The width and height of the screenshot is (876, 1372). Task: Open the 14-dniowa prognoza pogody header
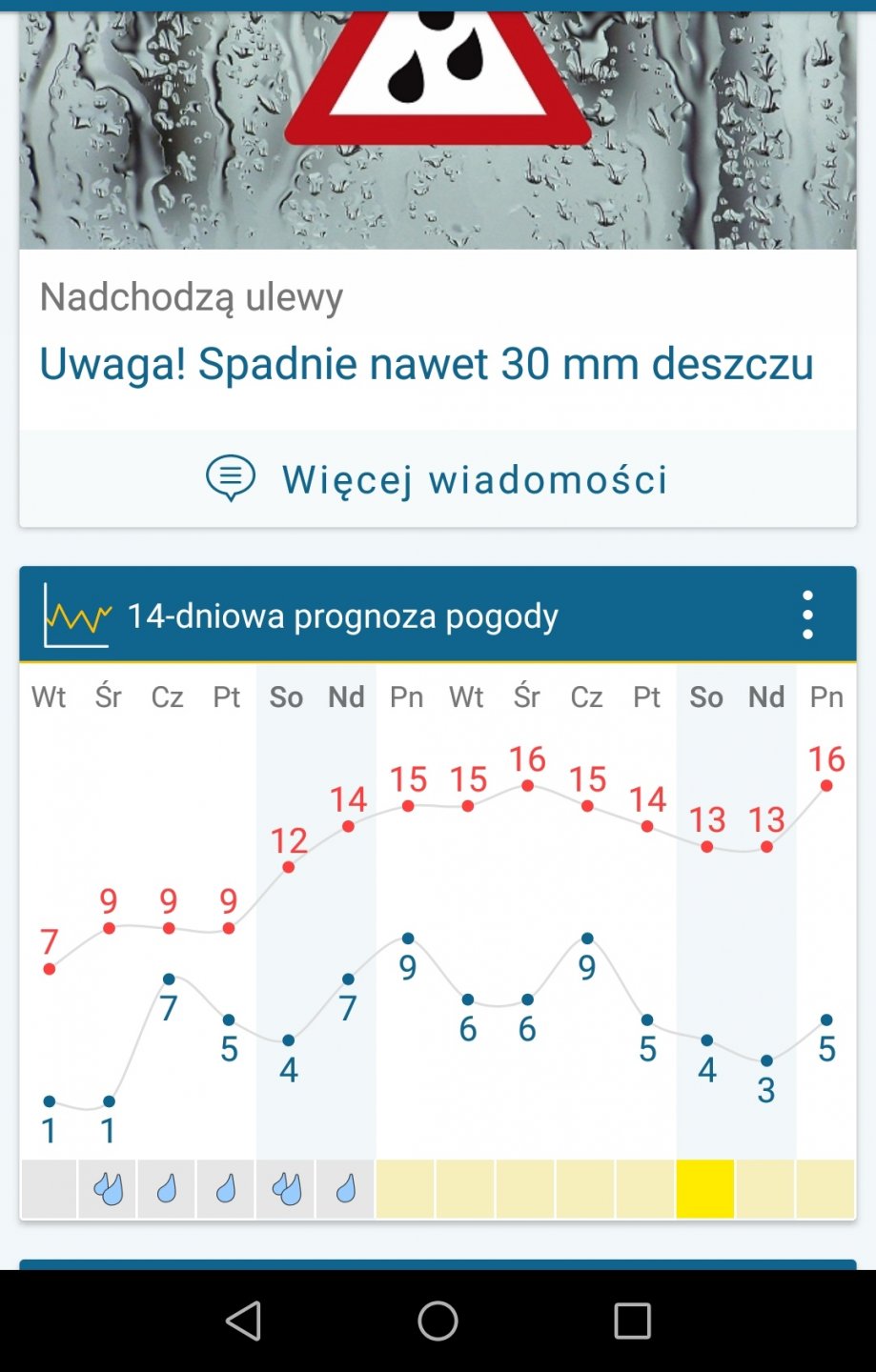tap(343, 615)
